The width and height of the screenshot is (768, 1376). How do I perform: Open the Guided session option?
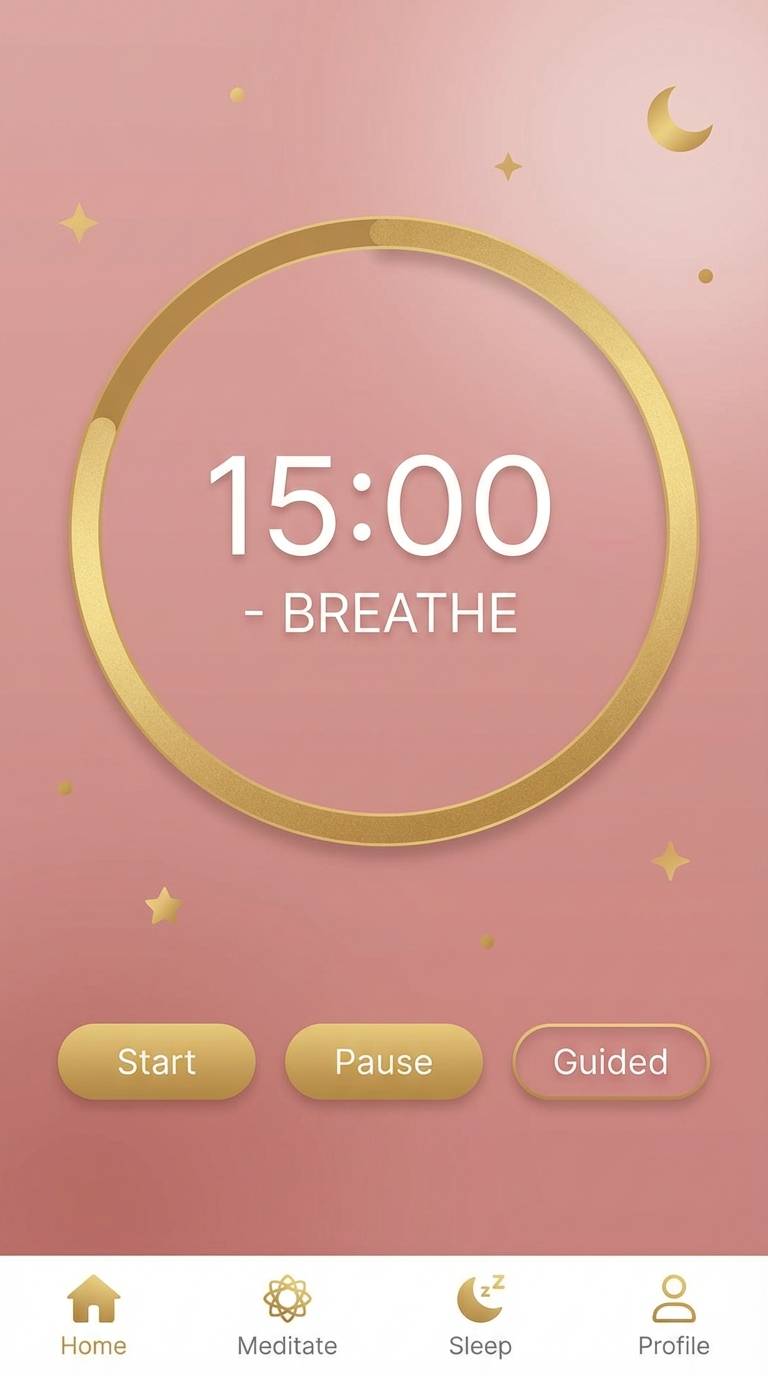611,1063
